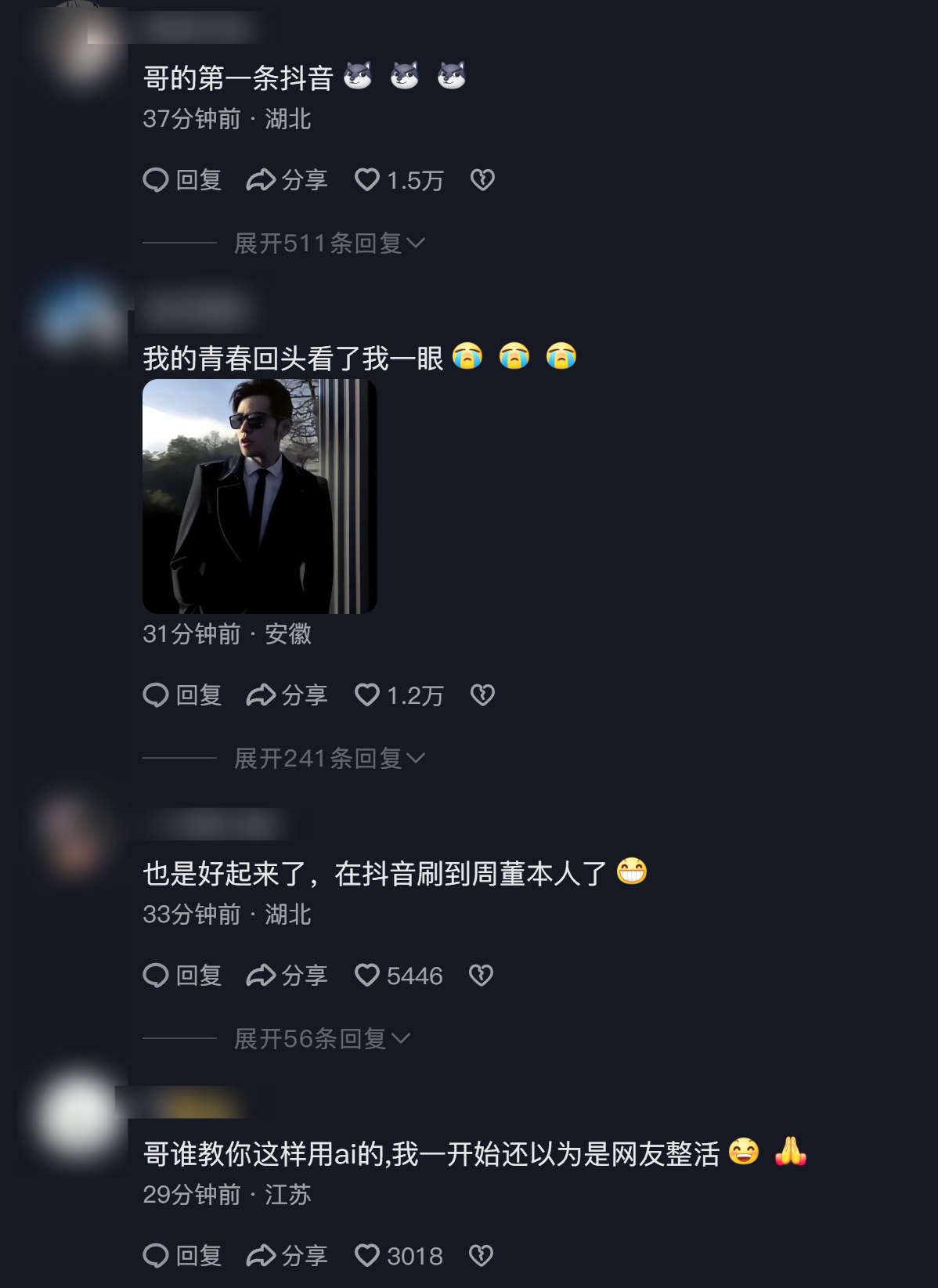
Task: Reply to the 刷到周董本人了 comment
Action: (182, 976)
